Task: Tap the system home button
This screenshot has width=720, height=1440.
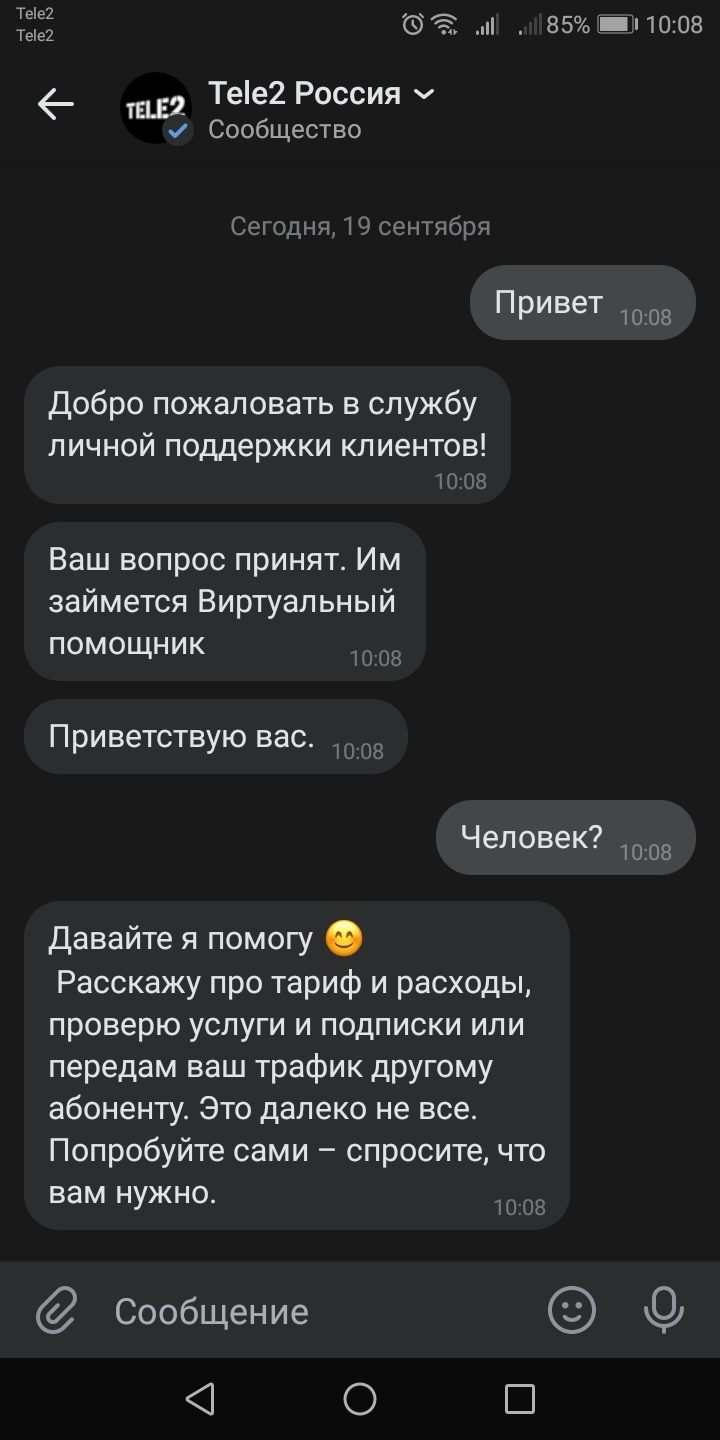Action: click(360, 1399)
